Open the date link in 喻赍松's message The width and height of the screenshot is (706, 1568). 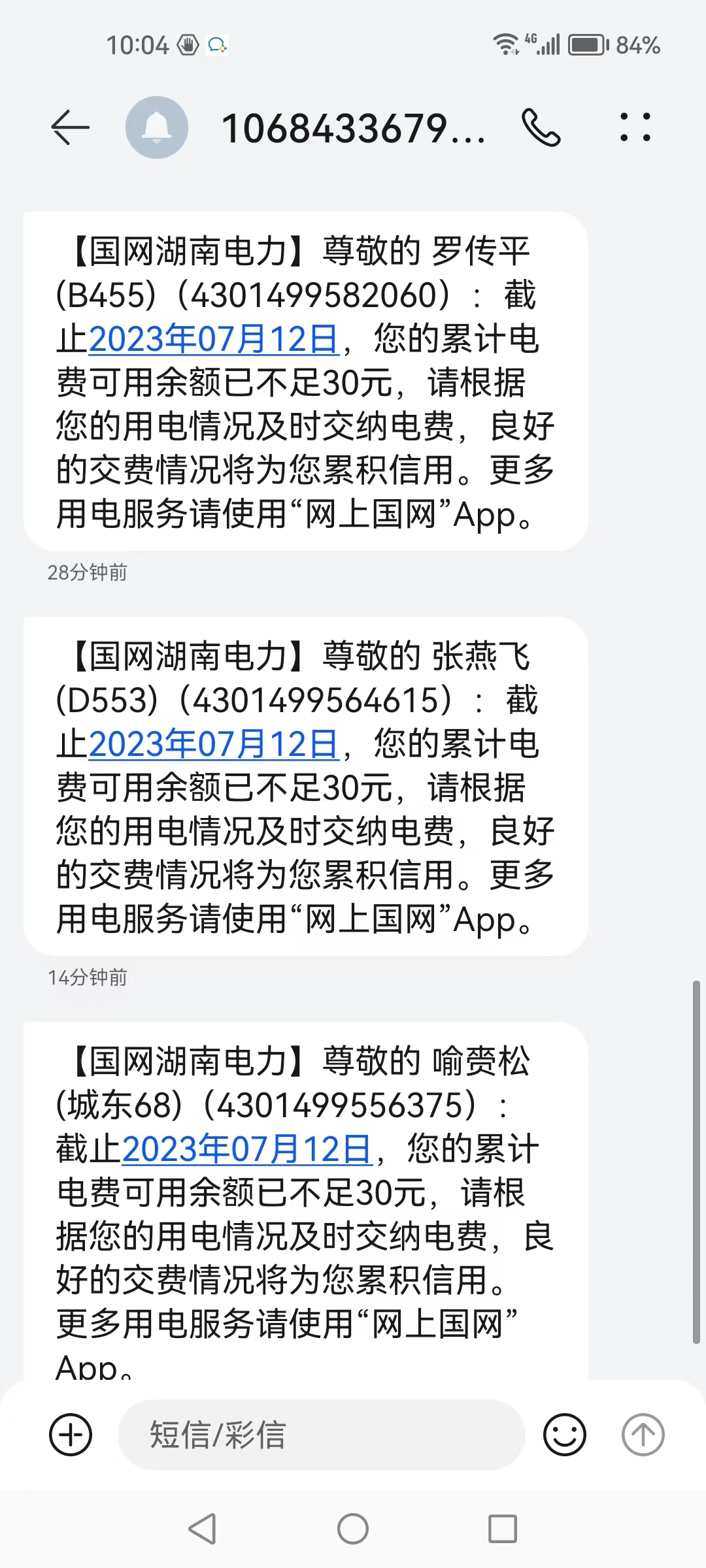tap(247, 1150)
